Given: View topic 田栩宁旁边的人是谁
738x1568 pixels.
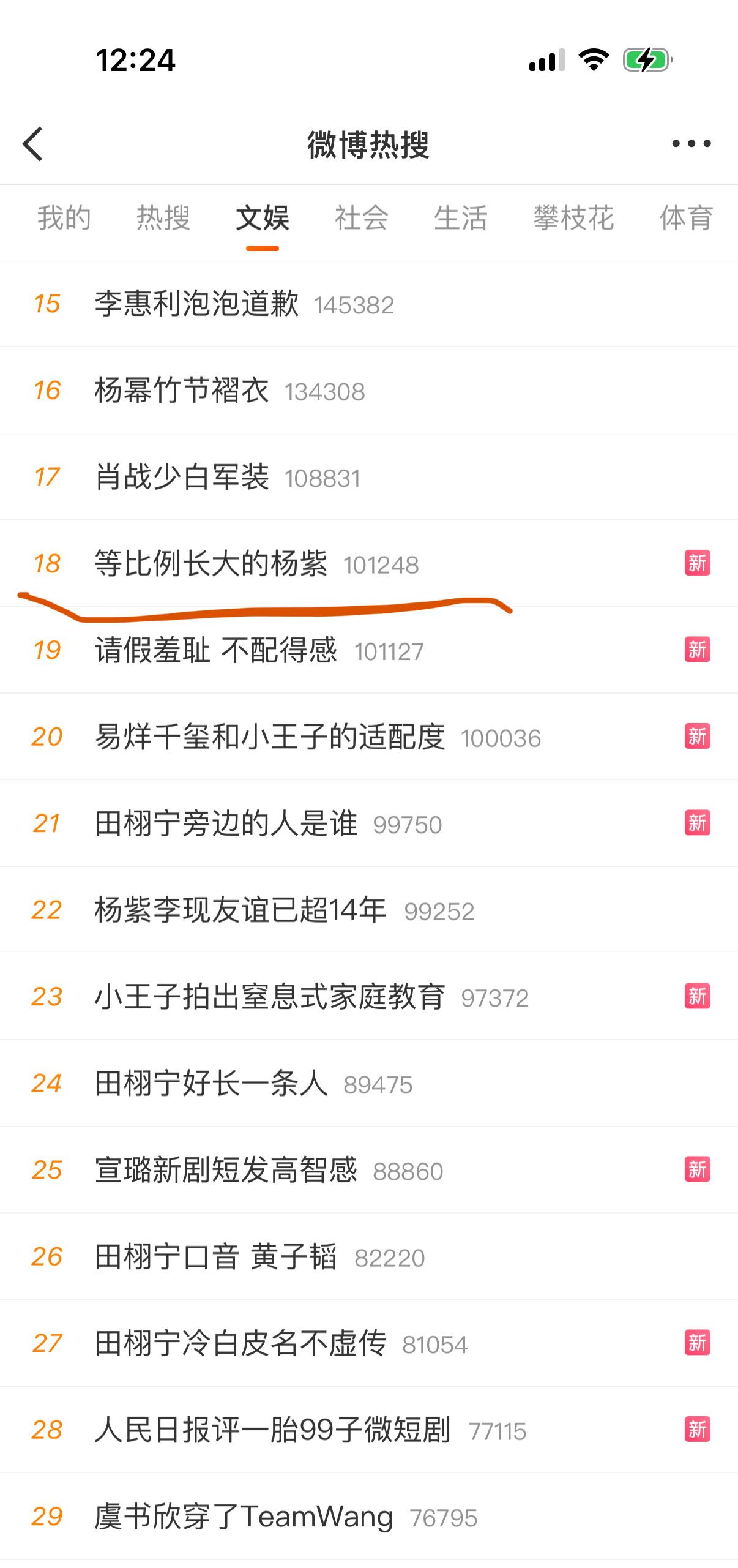Looking at the screenshot, I should click(226, 823).
